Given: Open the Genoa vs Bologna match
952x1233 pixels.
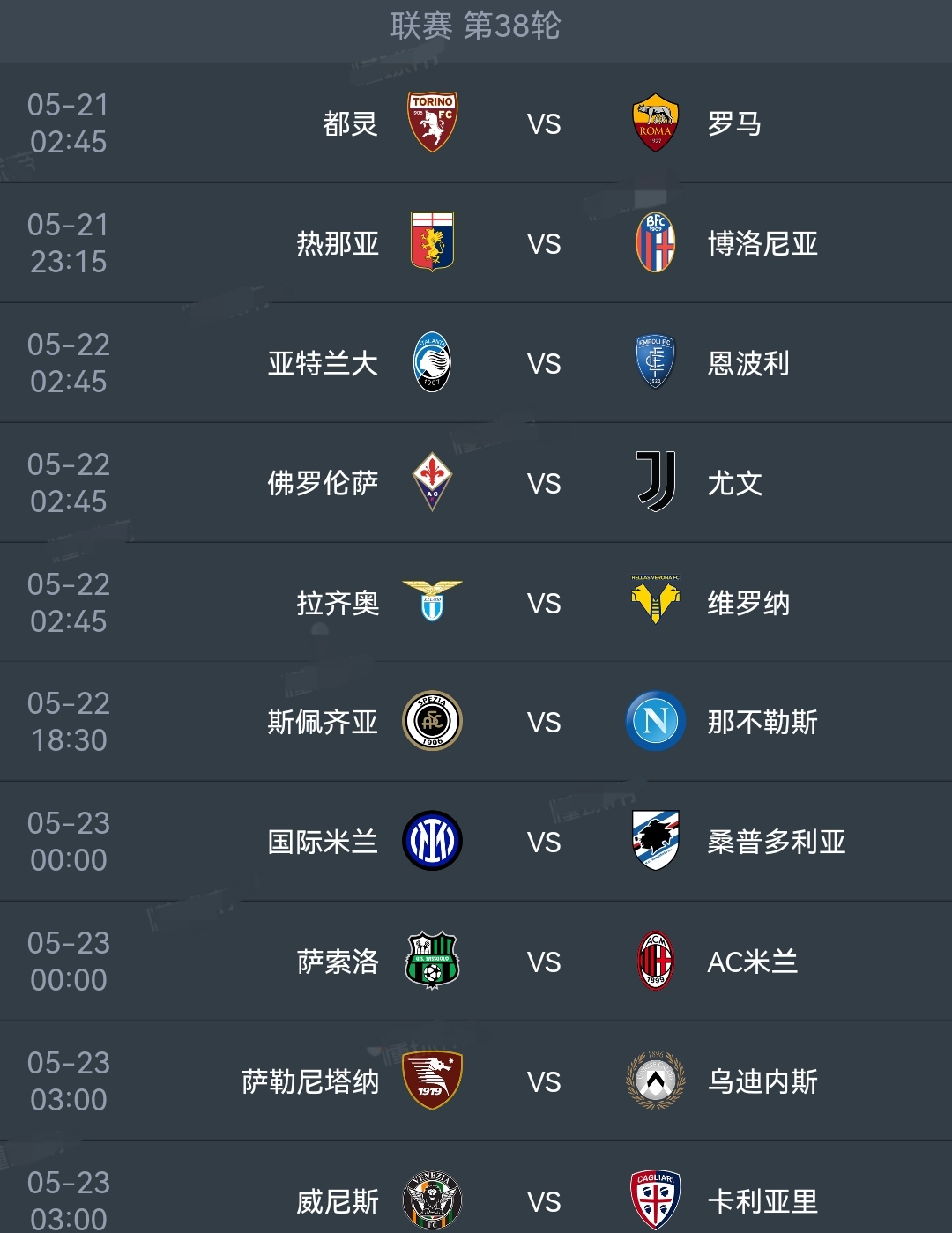Looking at the screenshot, I should [x=543, y=243].
